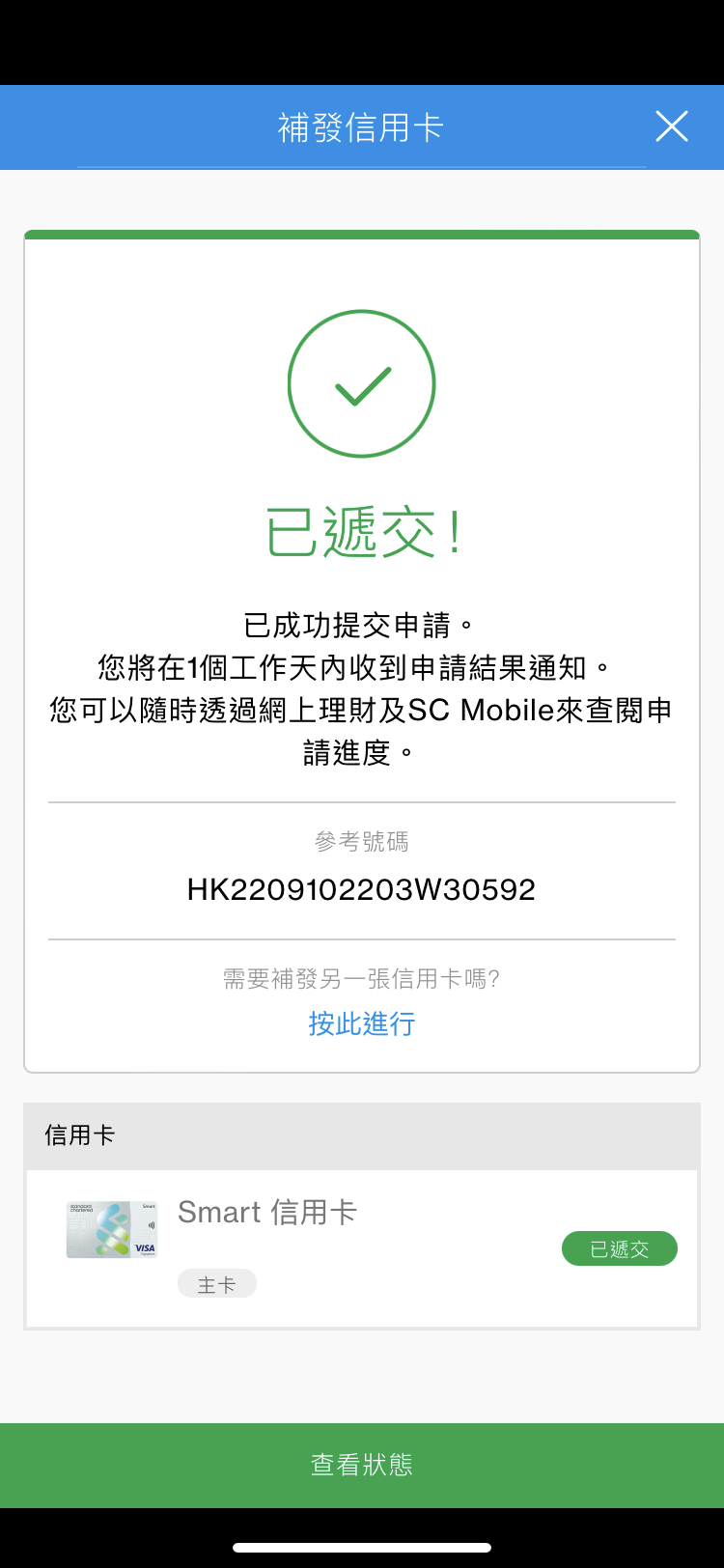
Task: Select the reference number HK2209102203W30592
Action: pos(362,889)
